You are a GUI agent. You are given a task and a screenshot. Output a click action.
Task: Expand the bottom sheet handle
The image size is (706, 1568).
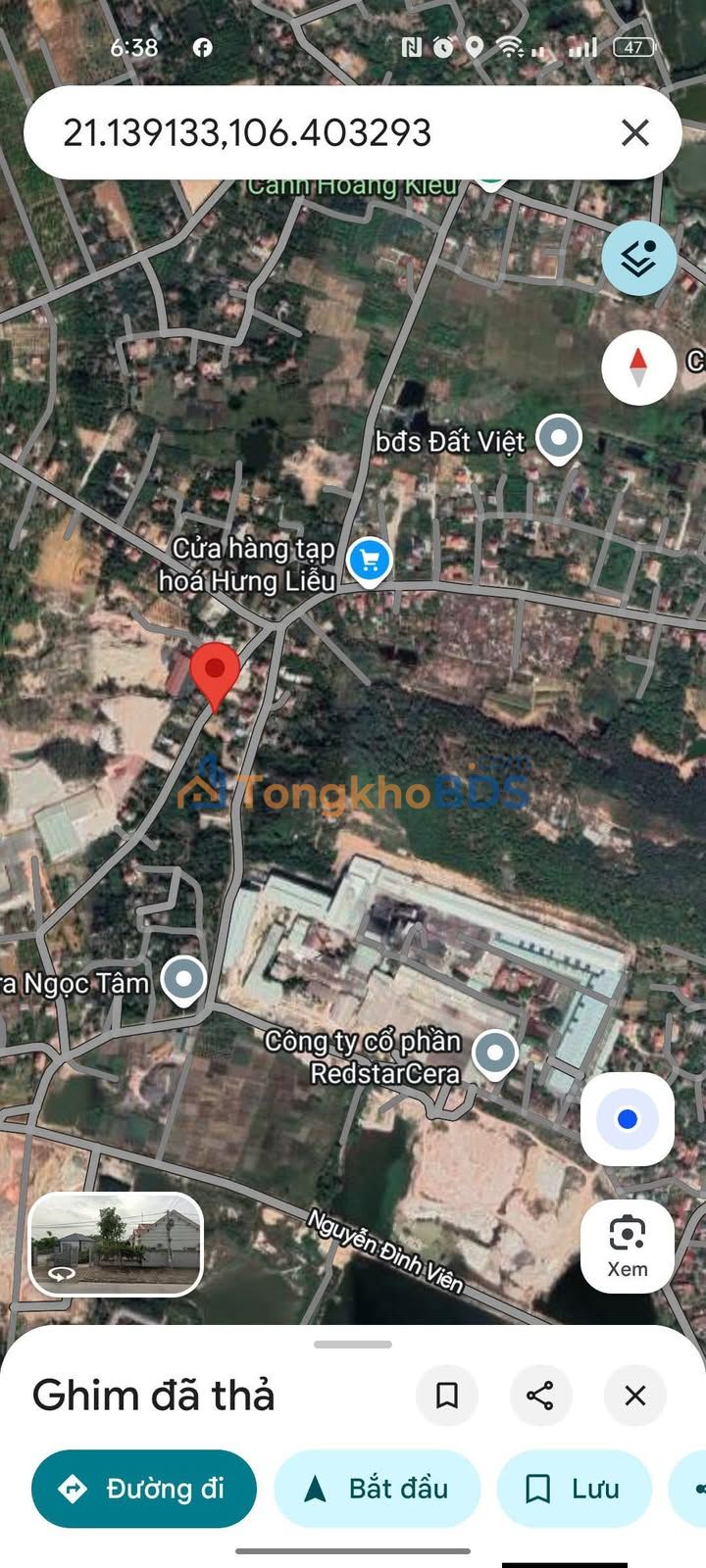tap(353, 1345)
